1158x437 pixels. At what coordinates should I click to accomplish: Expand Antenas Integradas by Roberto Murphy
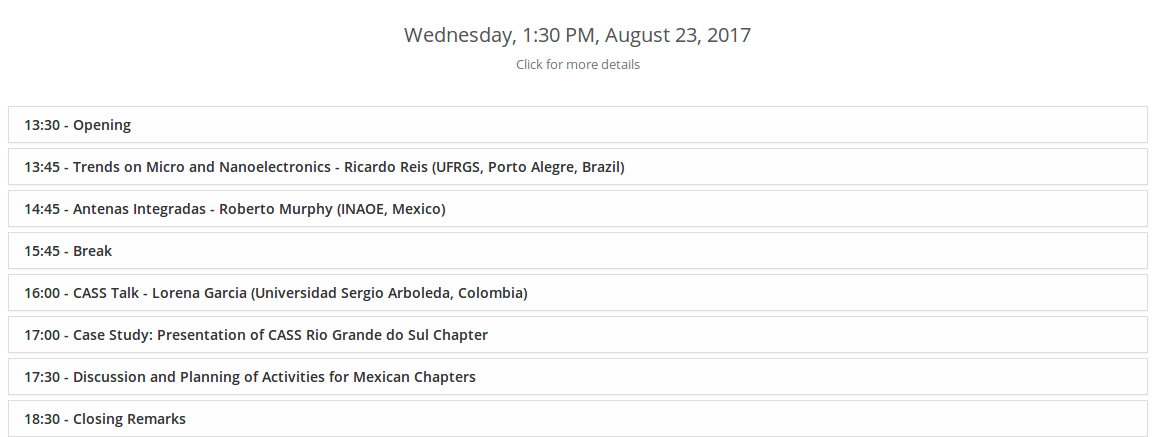pyautogui.click(x=235, y=209)
